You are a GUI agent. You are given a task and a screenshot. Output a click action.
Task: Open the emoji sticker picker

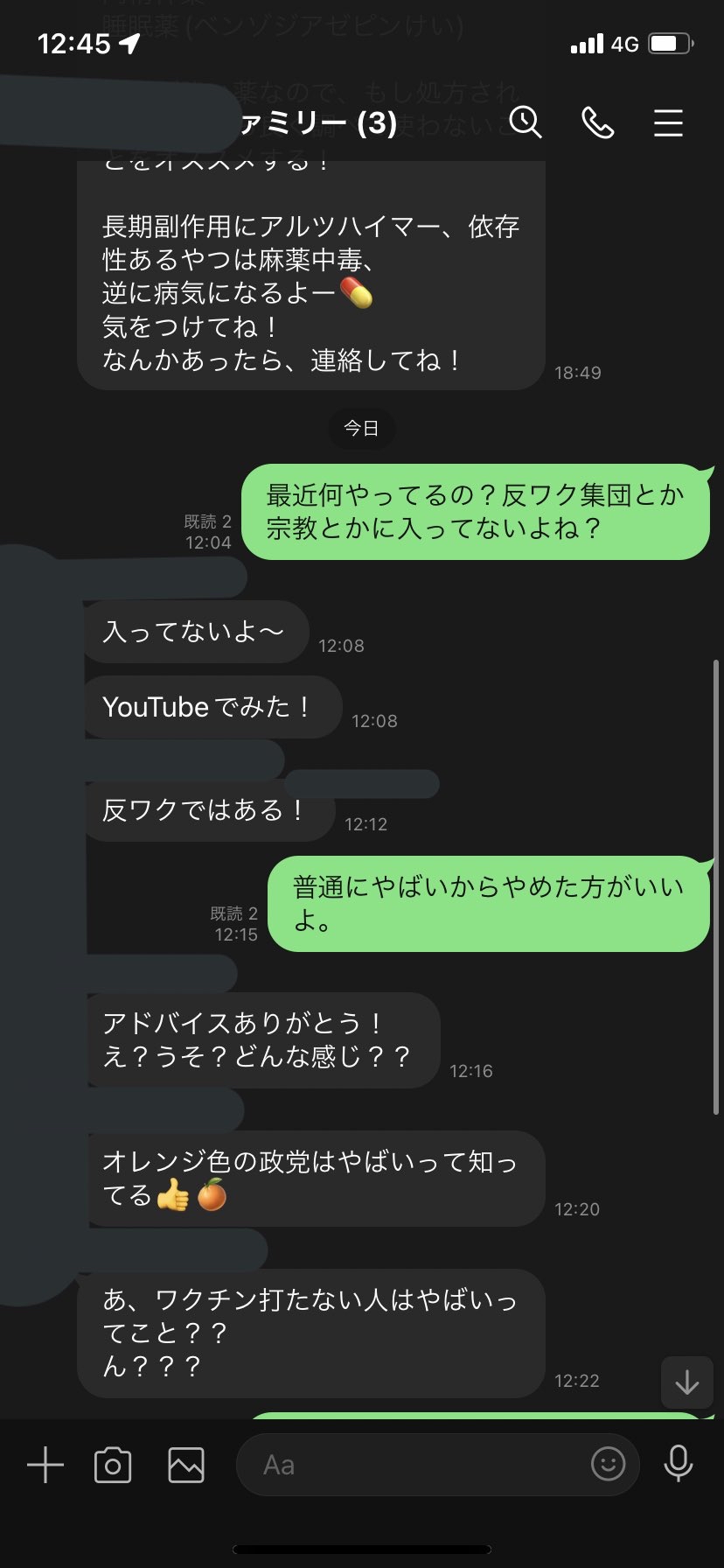(609, 1463)
